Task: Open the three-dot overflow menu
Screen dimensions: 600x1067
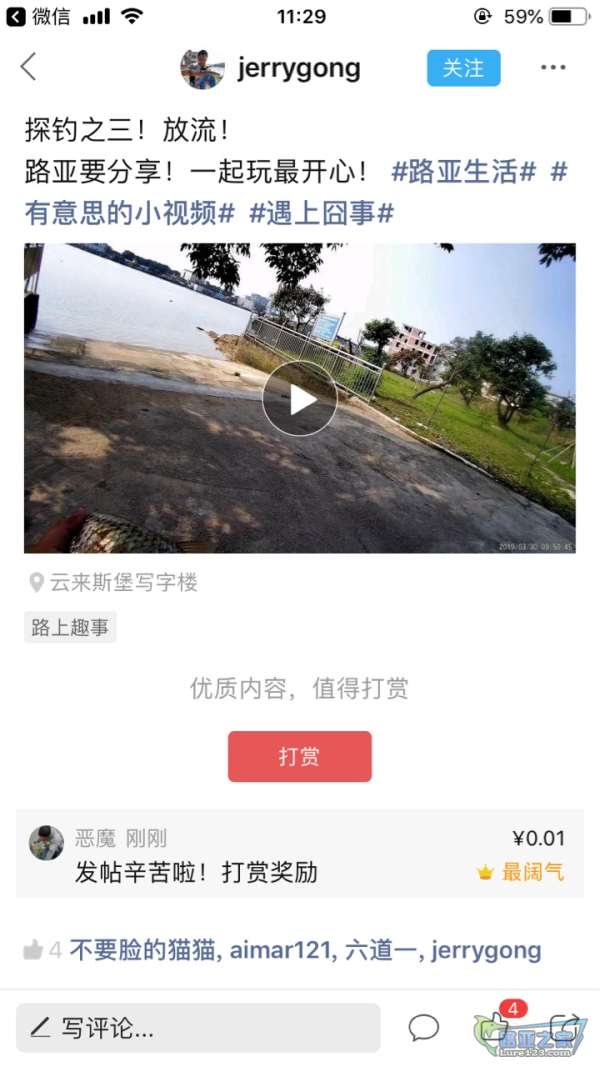Action: coord(553,68)
